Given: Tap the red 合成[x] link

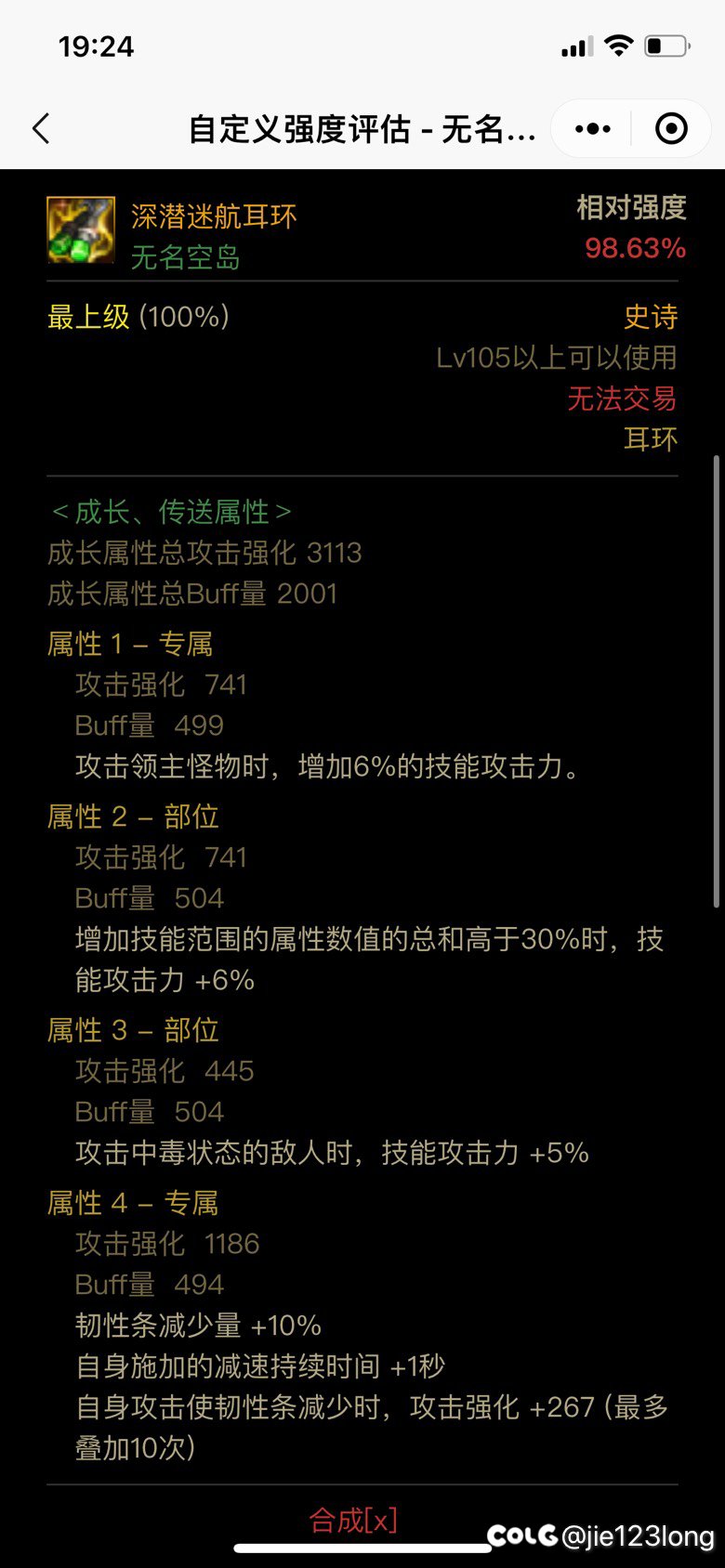Looking at the screenshot, I should (353, 1520).
